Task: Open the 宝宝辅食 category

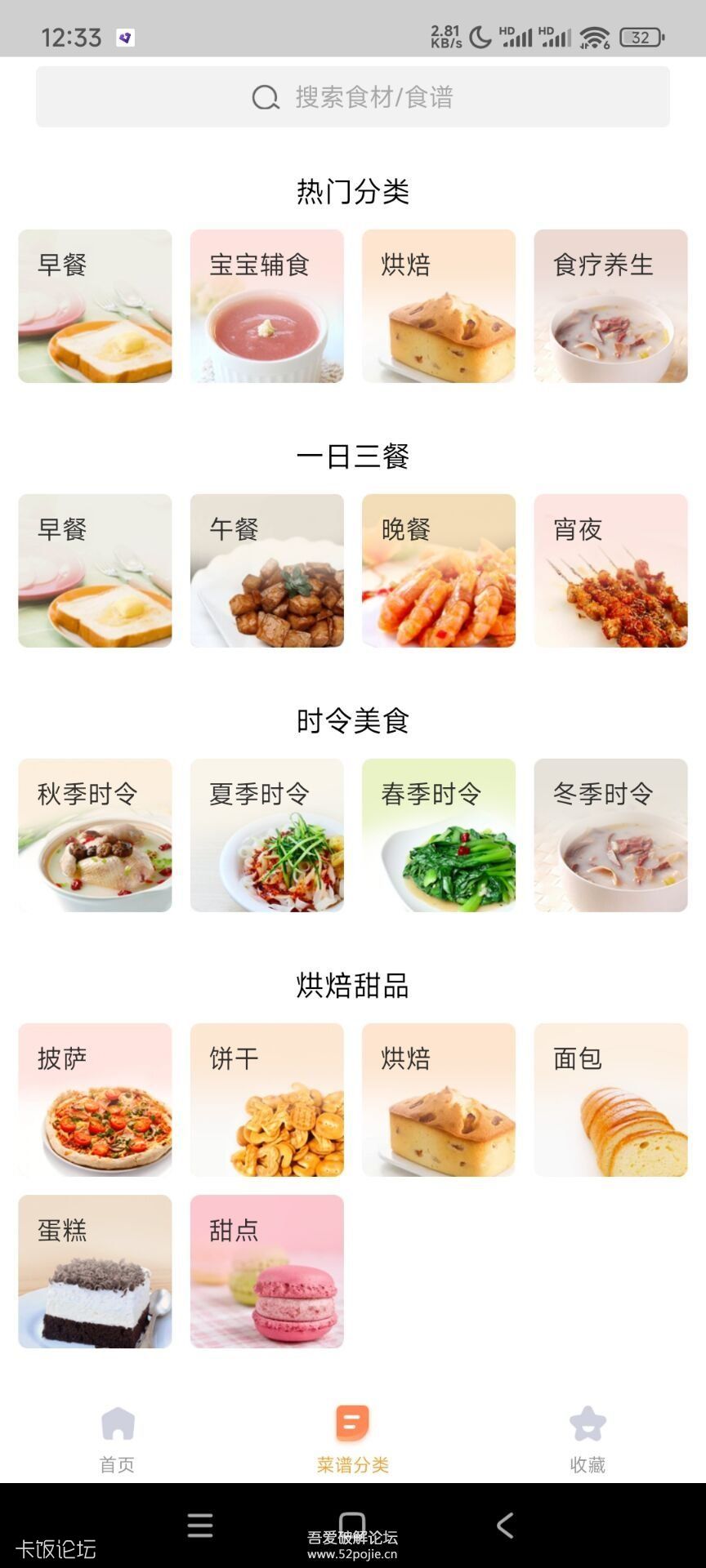Action: [267, 306]
